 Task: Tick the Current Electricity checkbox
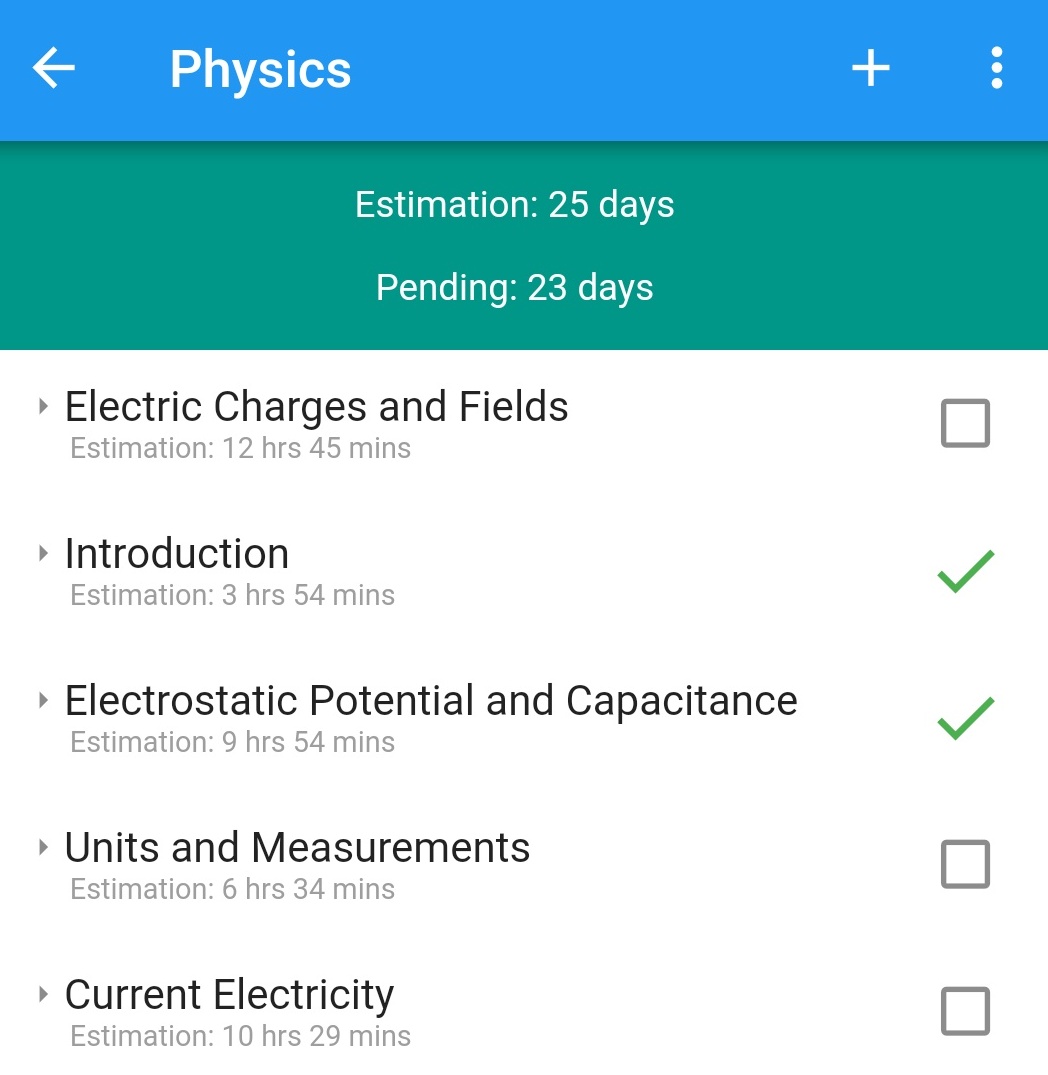tap(965, 1011)
